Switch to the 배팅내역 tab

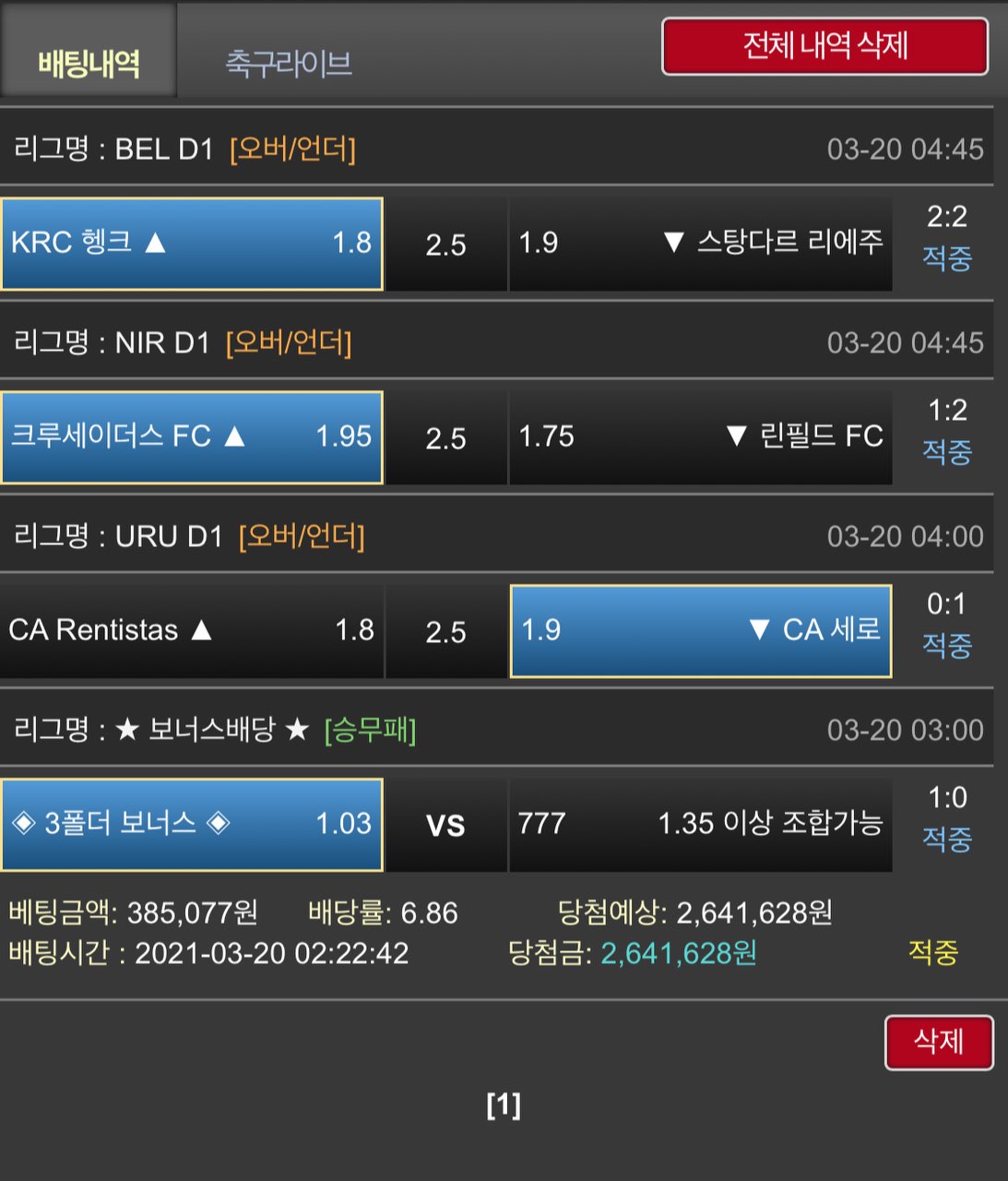(x=89, y=62)
